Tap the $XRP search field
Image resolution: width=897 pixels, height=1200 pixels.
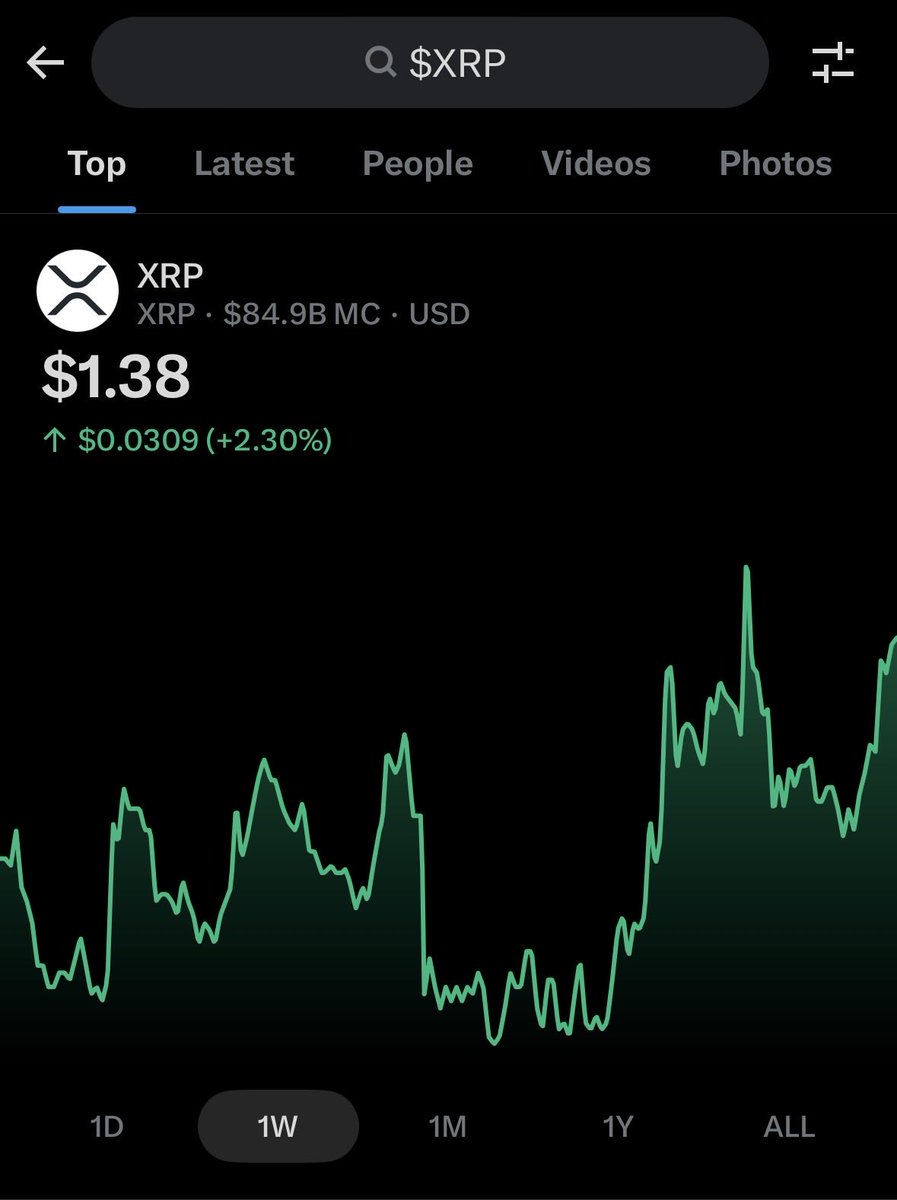(430, 63)
